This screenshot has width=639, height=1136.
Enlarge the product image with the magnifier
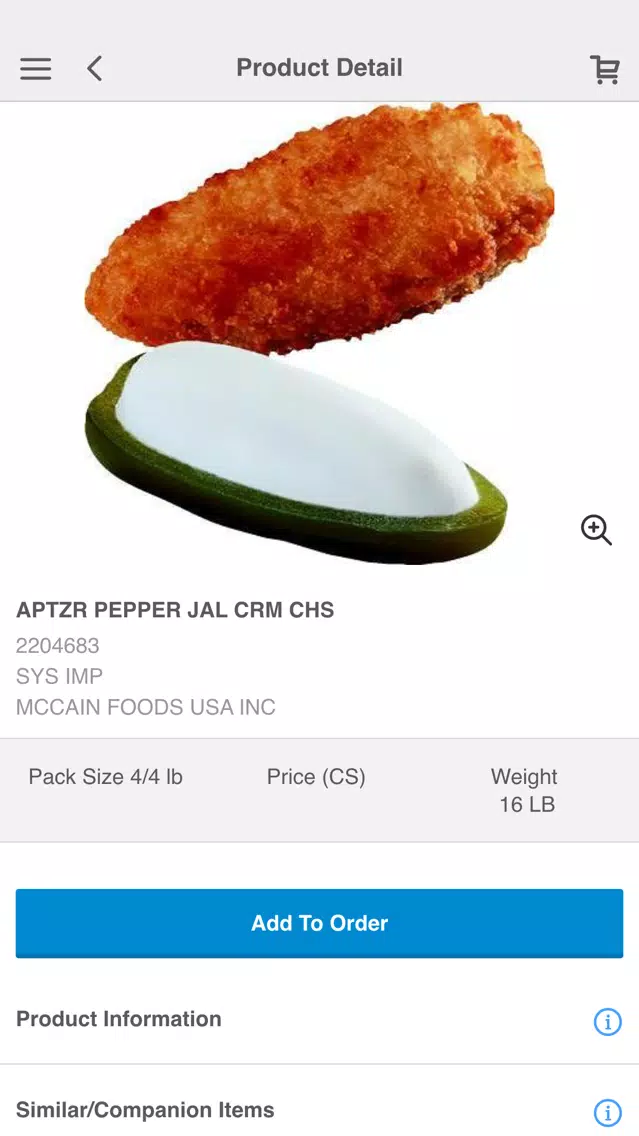[x=596, y=530]
